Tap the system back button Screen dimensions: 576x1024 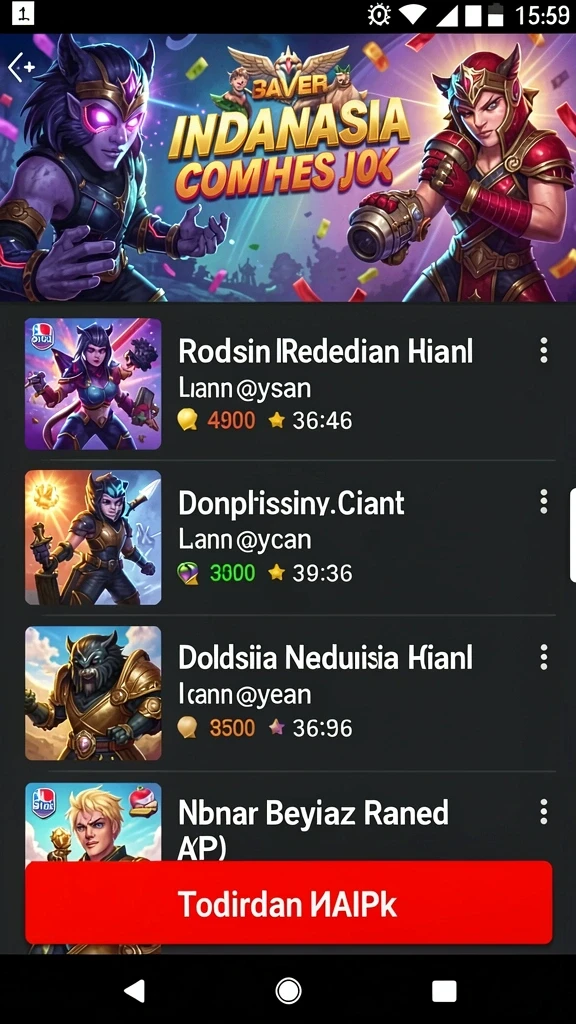coord(134,991)
